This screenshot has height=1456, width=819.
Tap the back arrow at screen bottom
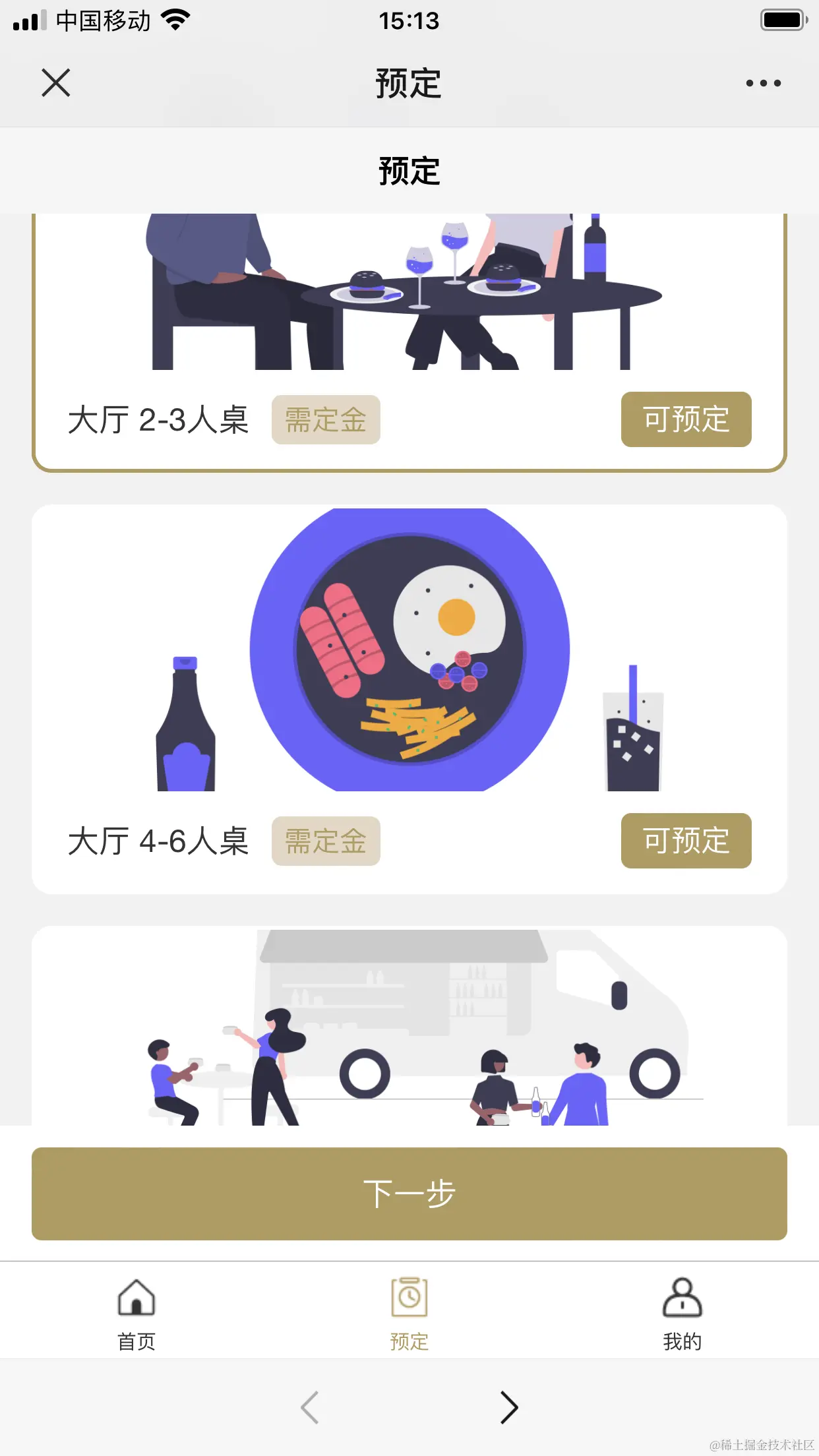[x=310, y=1408]
